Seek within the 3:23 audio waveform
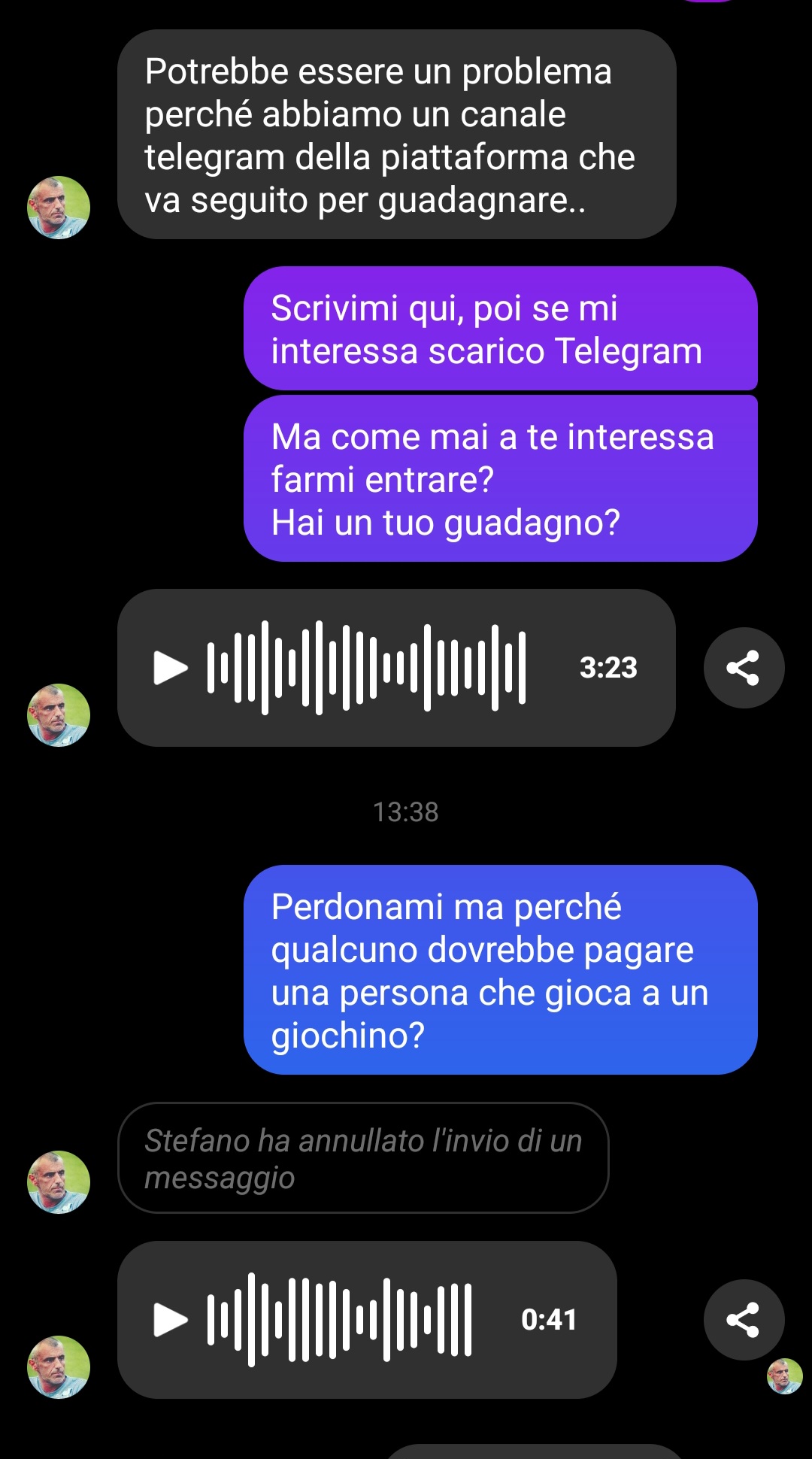Screen dimensions: 812x1459 366,668
